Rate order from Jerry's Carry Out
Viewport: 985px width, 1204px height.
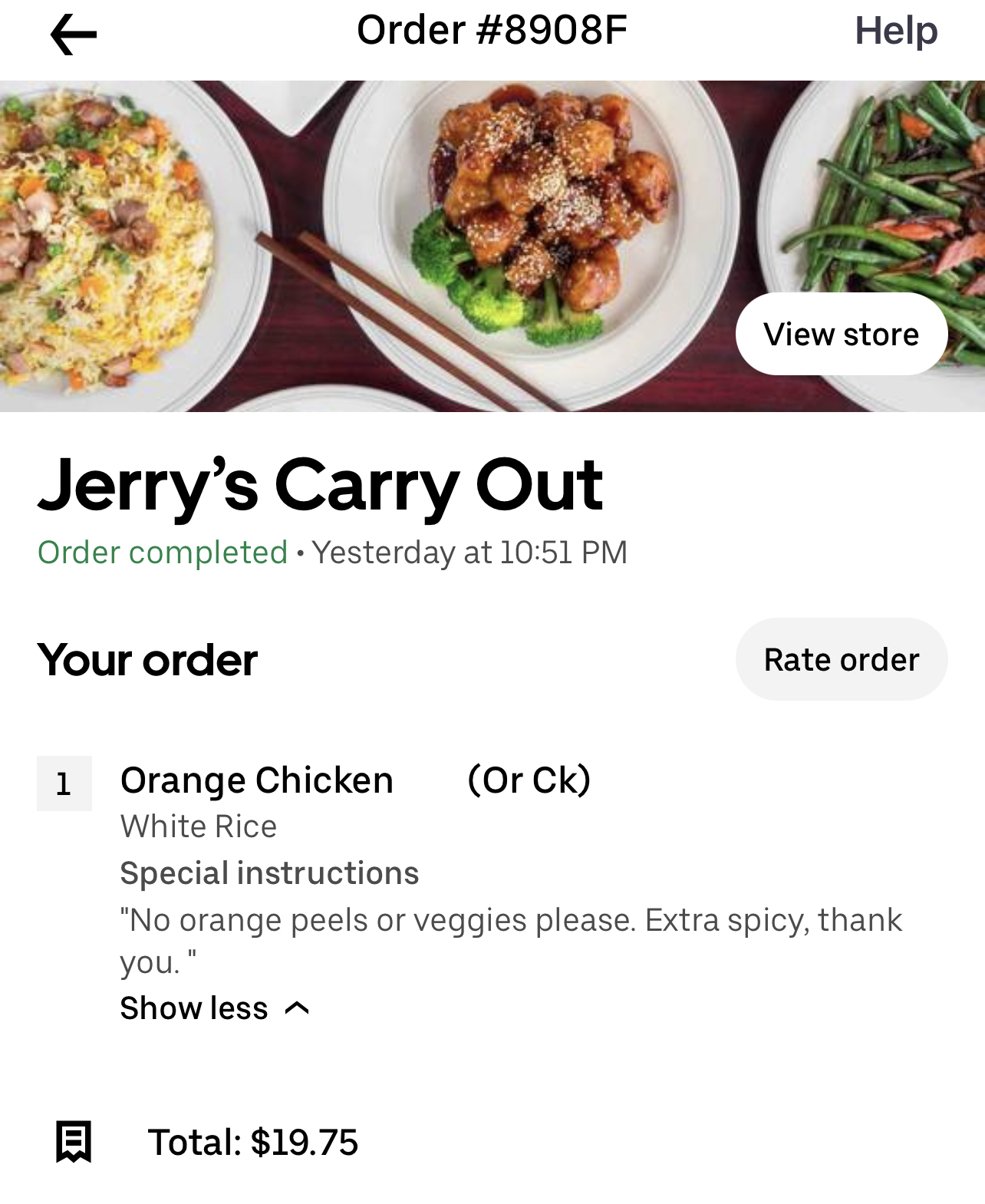point(841,659)
